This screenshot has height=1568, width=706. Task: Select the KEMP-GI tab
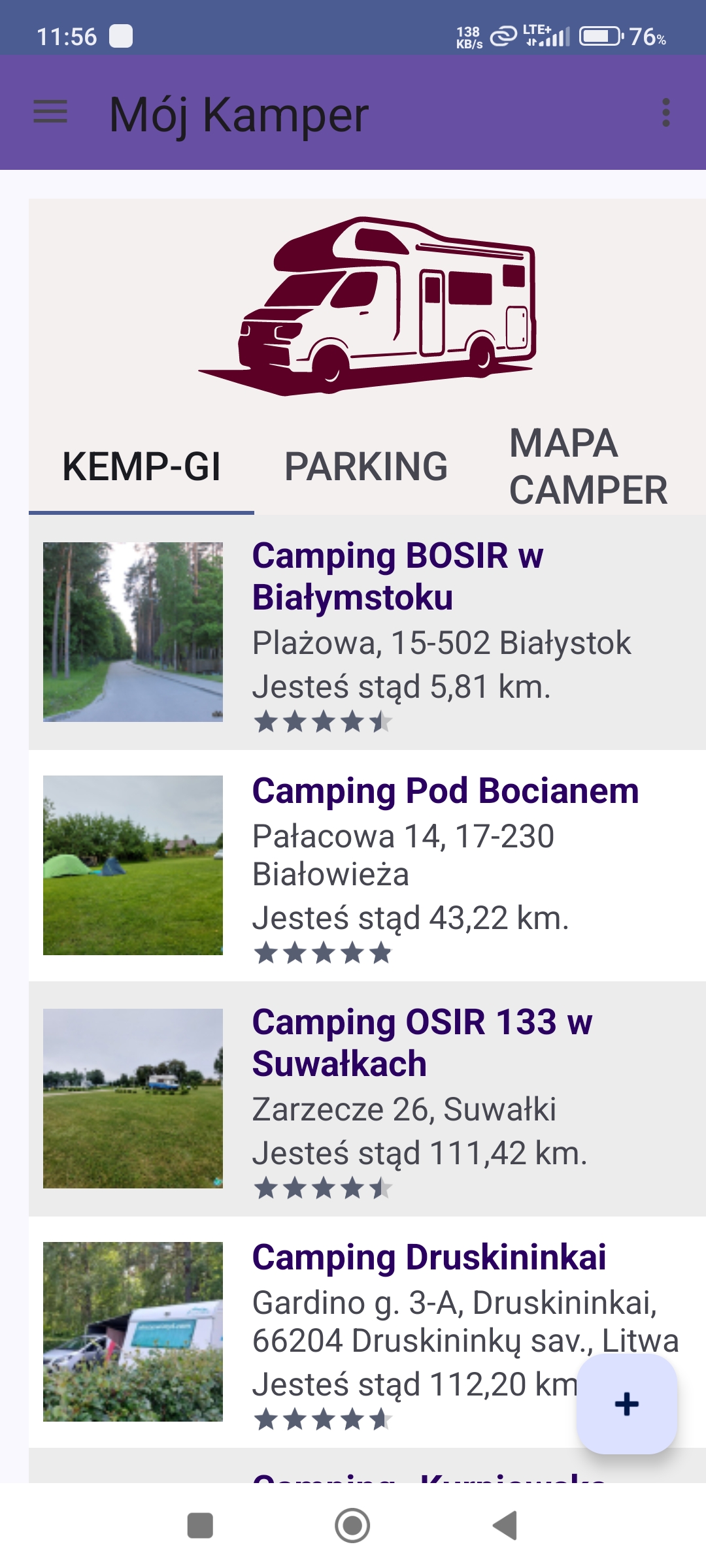141,466
